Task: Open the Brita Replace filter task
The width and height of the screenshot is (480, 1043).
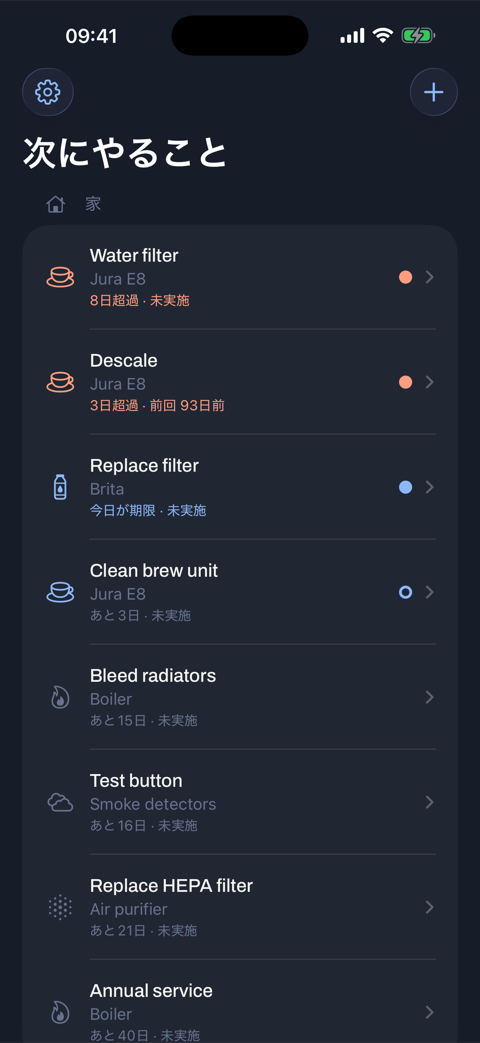Action: pyautogui.click(x=240, y=487)
